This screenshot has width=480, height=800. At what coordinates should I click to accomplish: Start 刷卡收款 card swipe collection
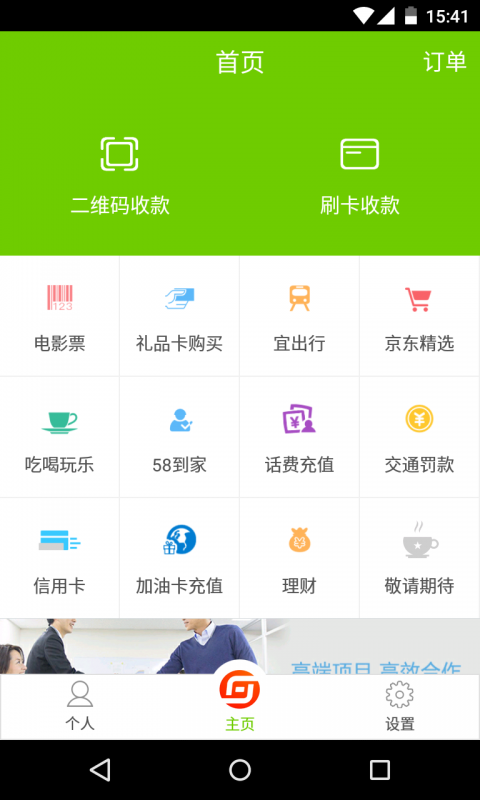tap(360, 176)
